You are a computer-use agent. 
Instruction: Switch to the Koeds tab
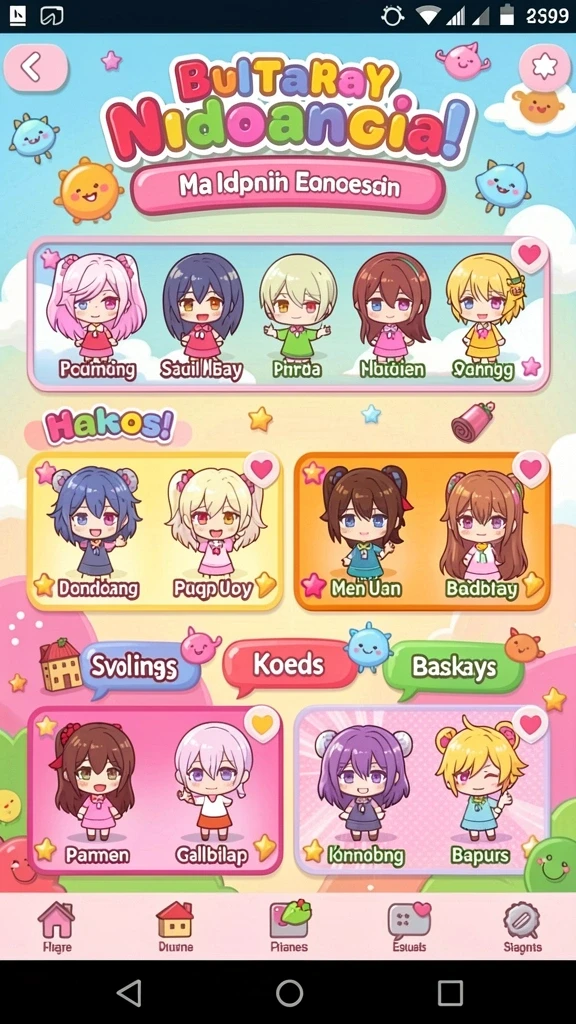point(289,665)
